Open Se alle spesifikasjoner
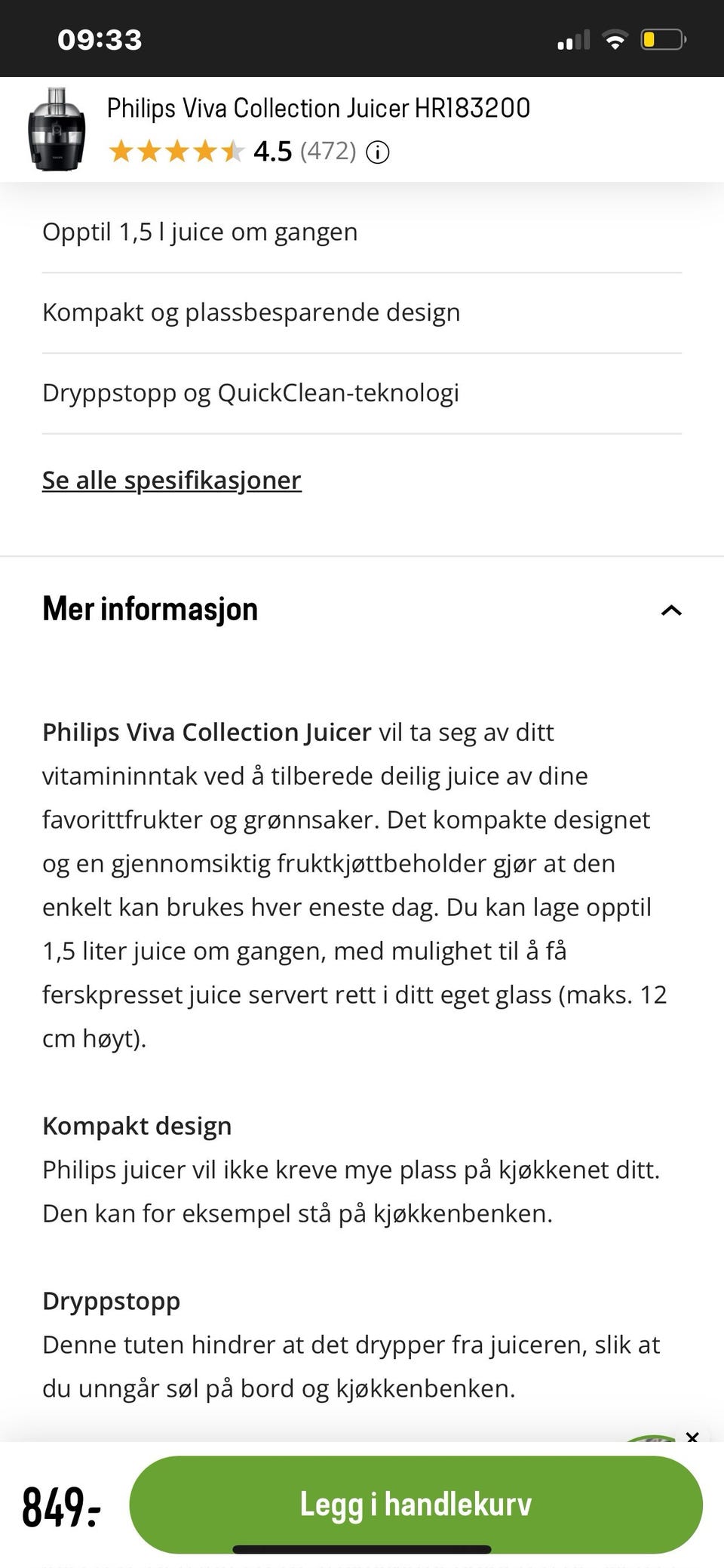The image size is (724, 1568). click(x=171, y=480)
